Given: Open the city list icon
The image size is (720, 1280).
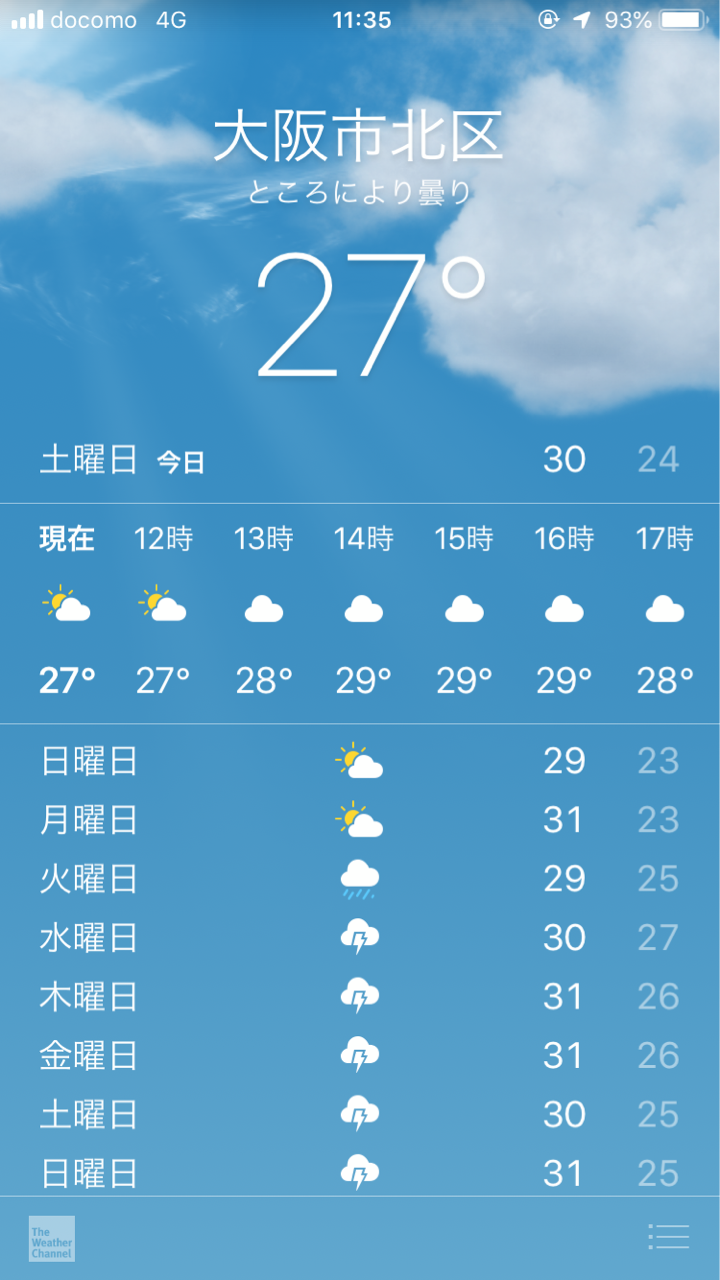Looking at the screenshot, I should 668,1237.
